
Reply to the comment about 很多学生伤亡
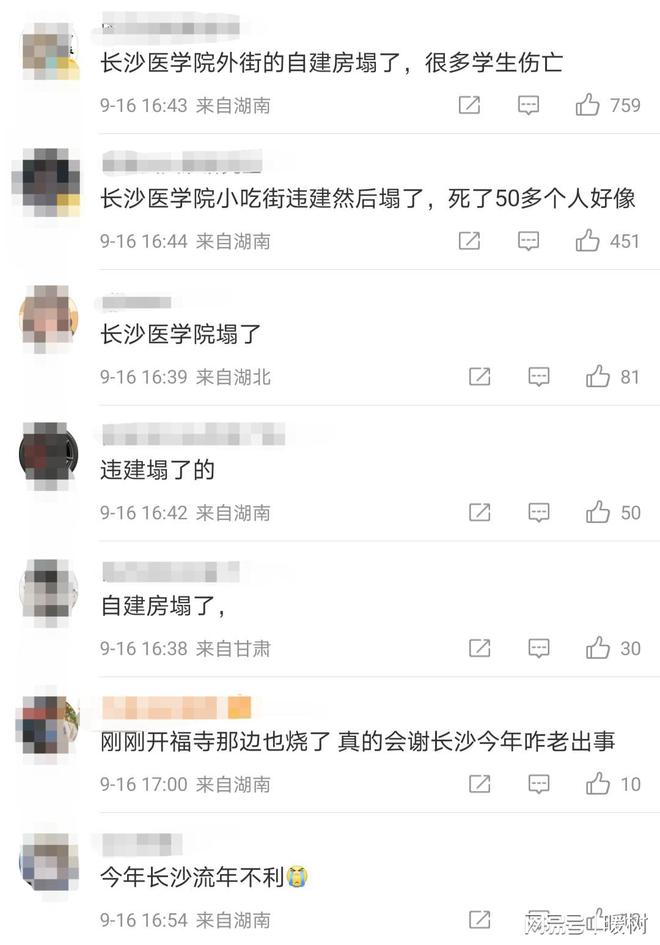point(528,105)
